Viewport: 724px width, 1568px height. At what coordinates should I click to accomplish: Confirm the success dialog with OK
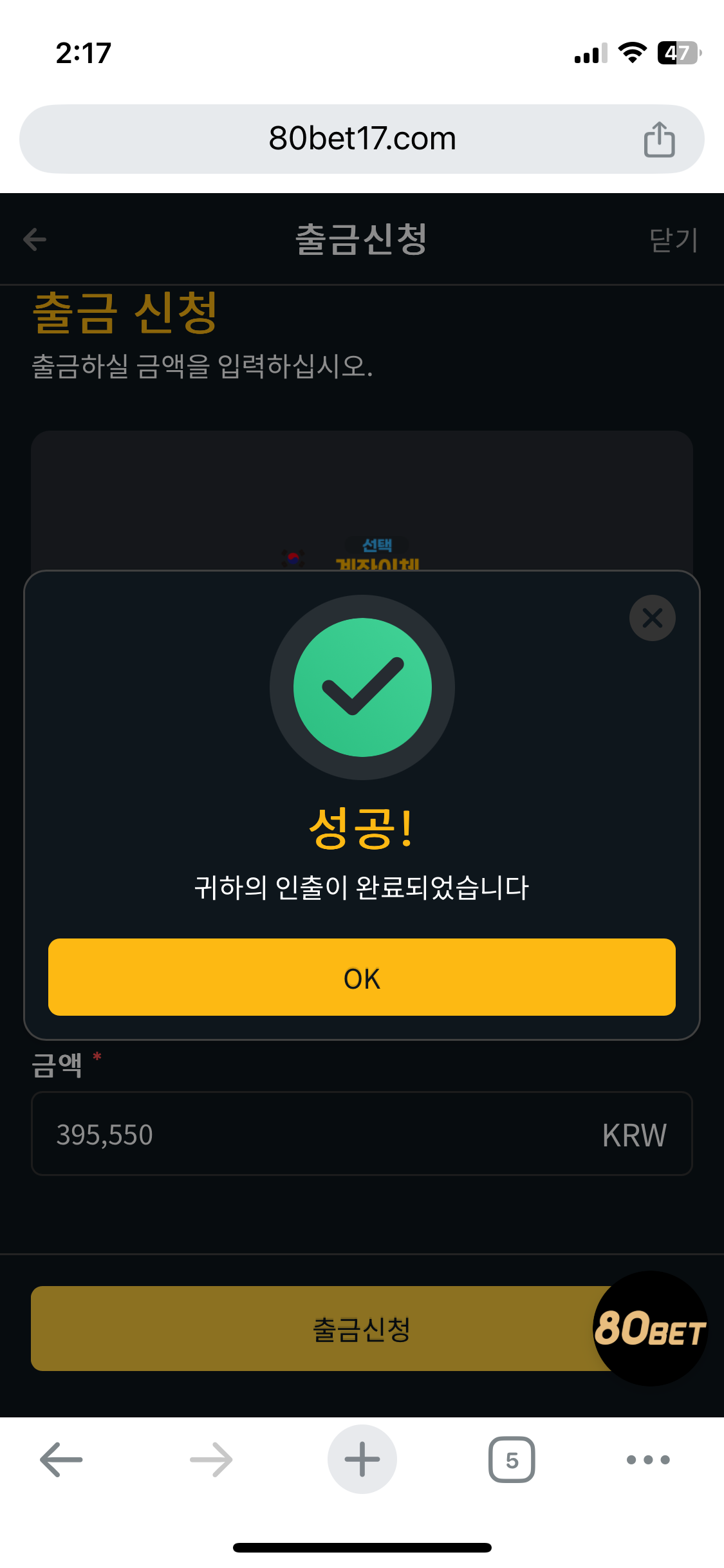(x=362, y=977)
